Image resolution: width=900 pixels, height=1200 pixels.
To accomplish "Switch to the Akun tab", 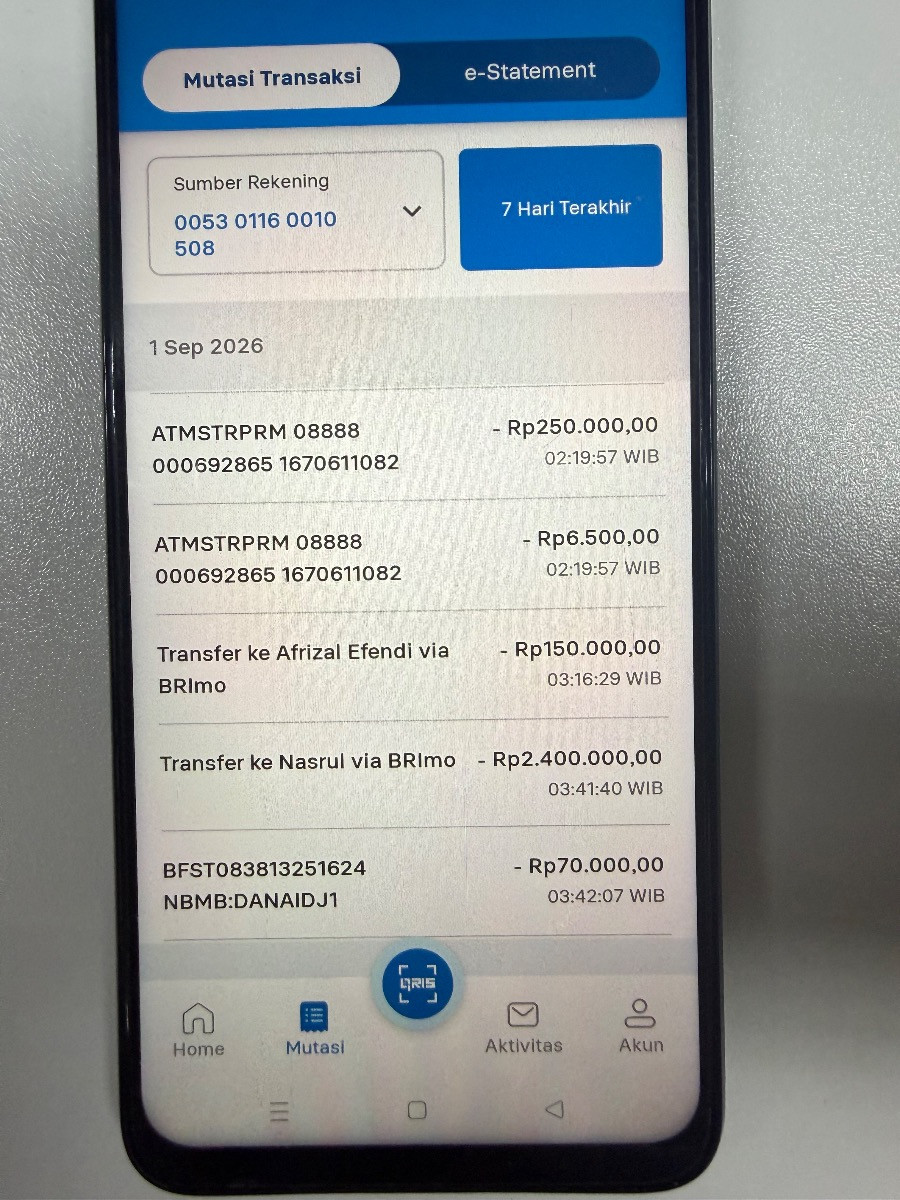I will point(640,1028).
